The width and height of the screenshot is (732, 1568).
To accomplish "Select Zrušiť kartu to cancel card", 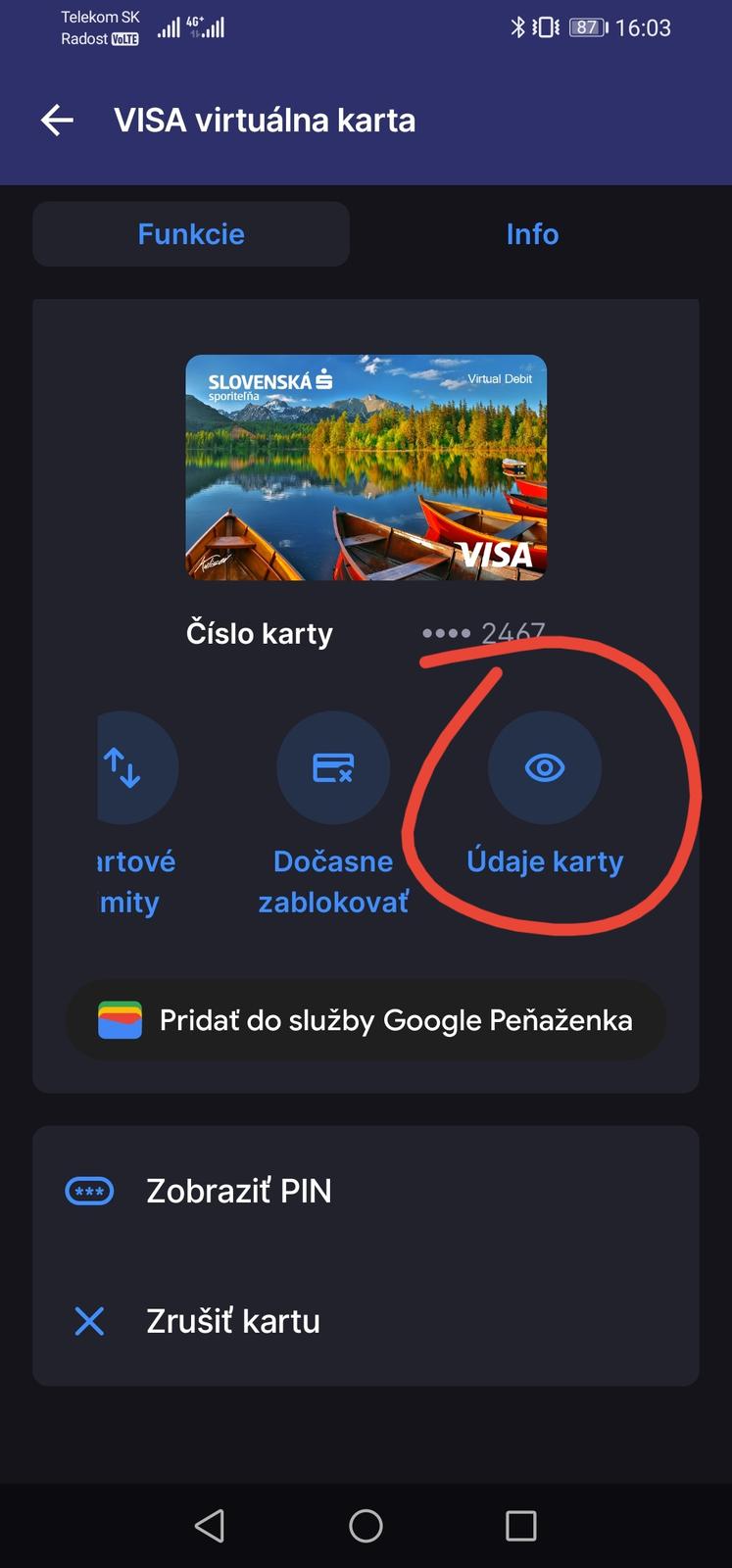I will [232, 1321].
